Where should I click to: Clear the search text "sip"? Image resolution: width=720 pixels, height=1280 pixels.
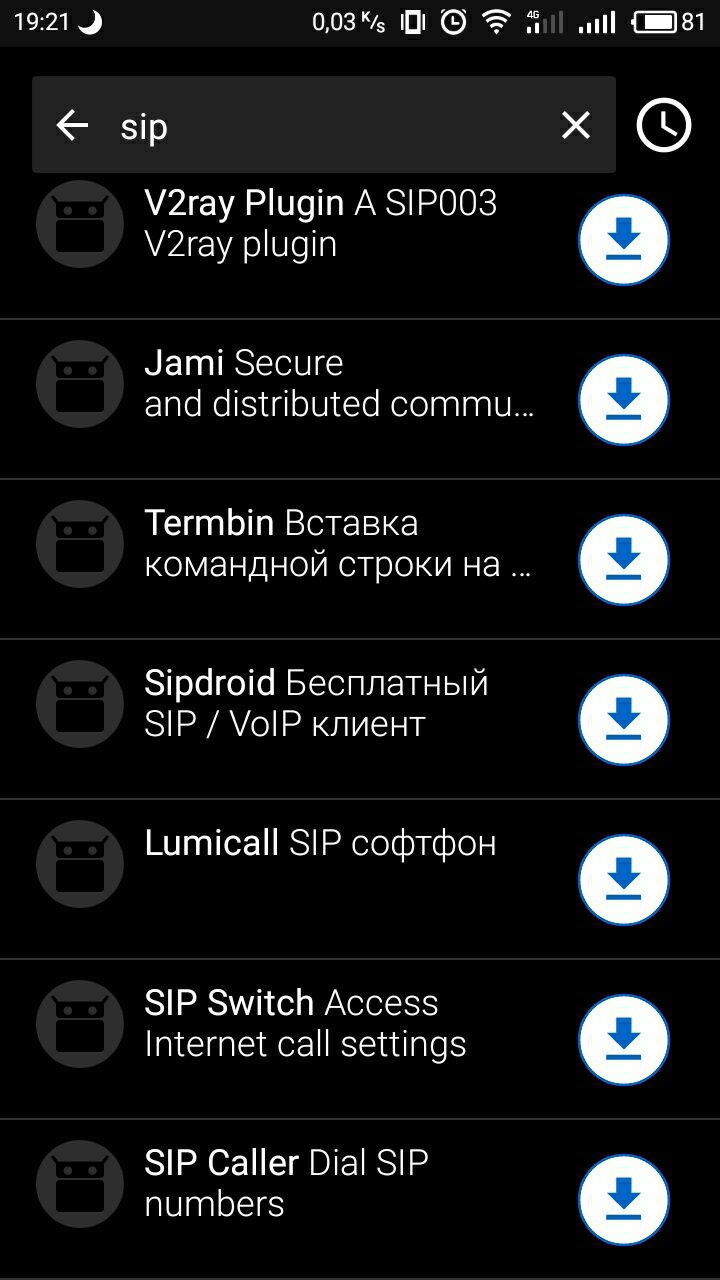[576, 125]
